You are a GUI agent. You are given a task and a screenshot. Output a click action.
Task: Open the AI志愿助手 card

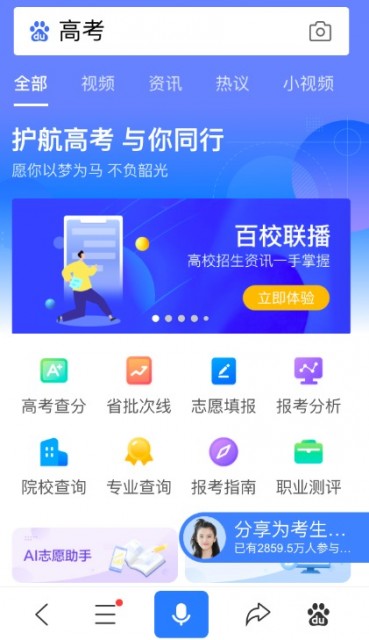pos(95,555)
